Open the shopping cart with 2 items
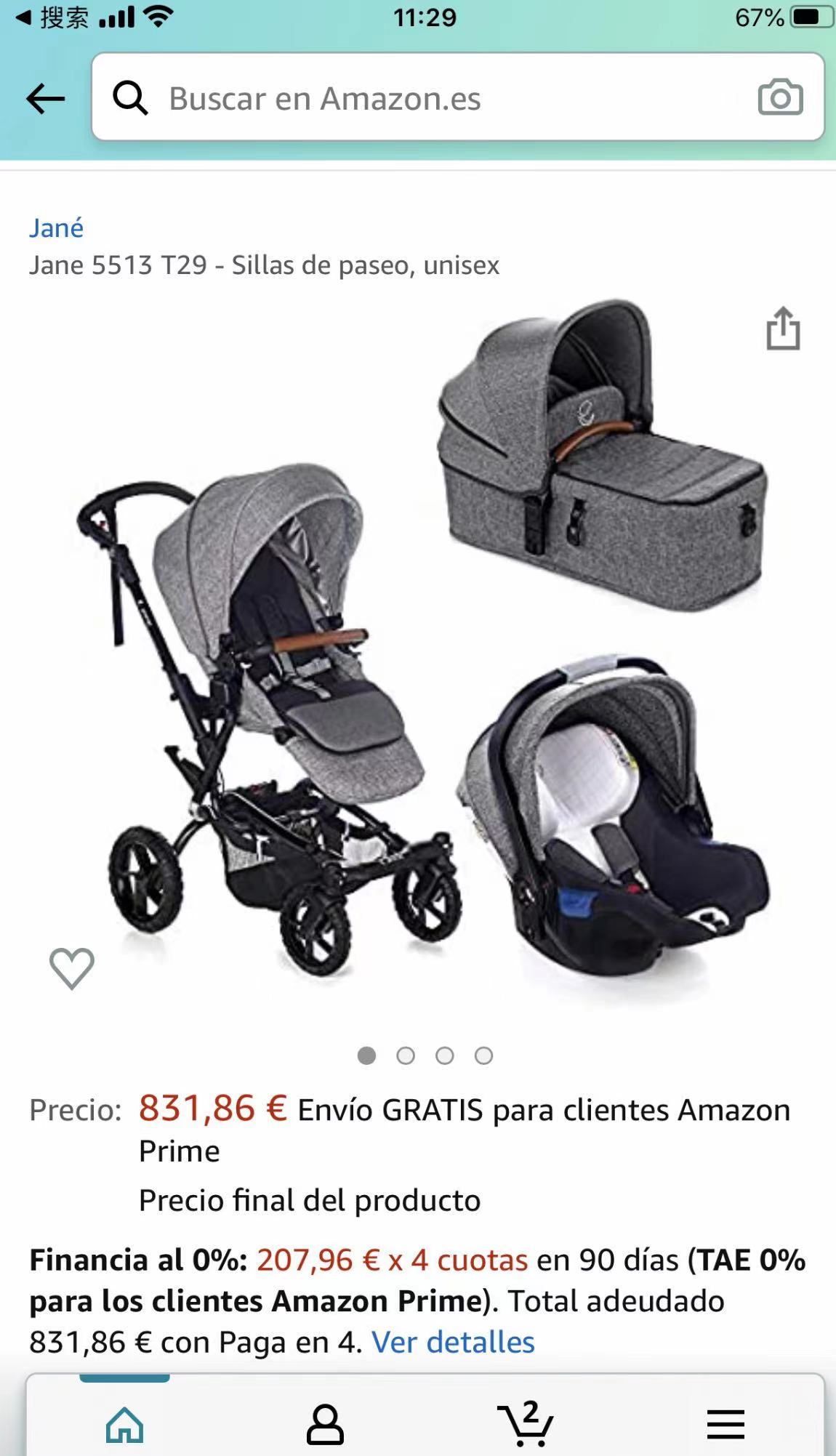 tap(526, 1423)
